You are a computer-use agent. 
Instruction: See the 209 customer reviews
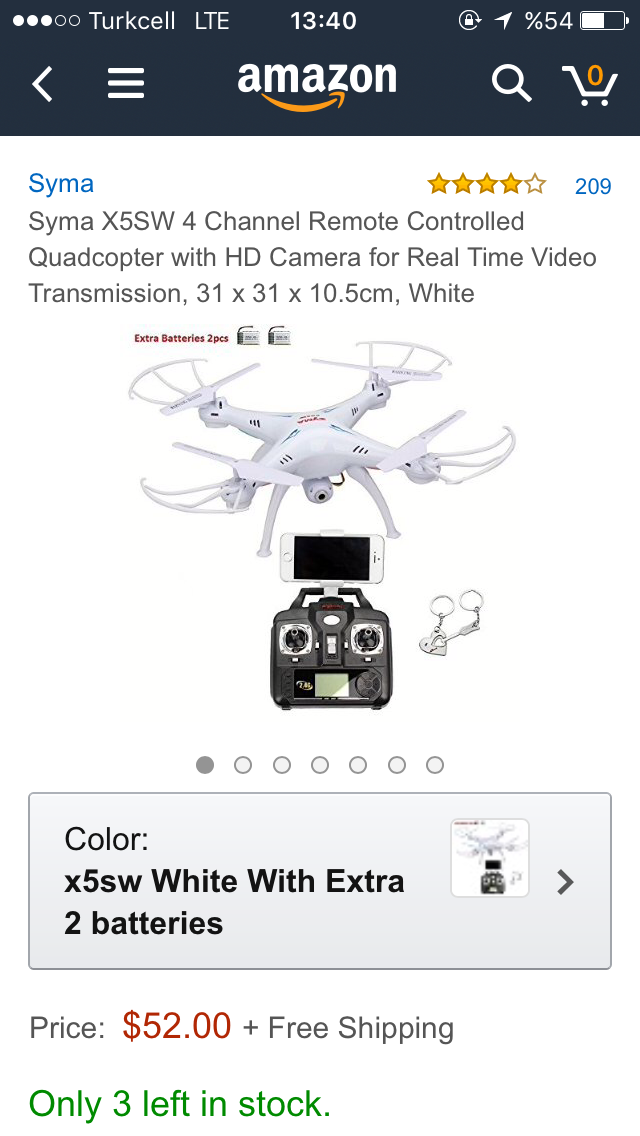[592, 186]
